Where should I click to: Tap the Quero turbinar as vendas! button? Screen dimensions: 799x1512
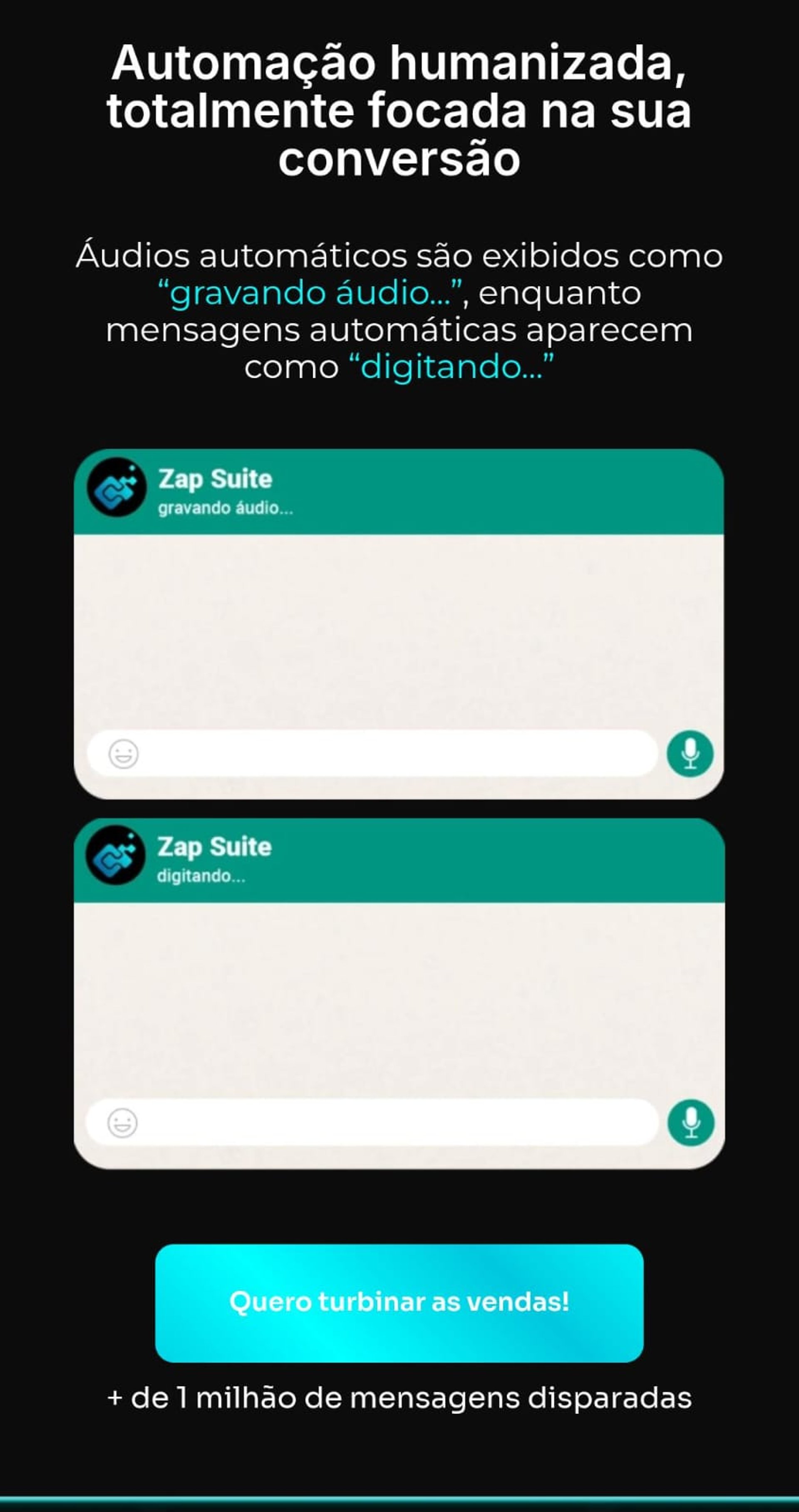pos(399,1302)
